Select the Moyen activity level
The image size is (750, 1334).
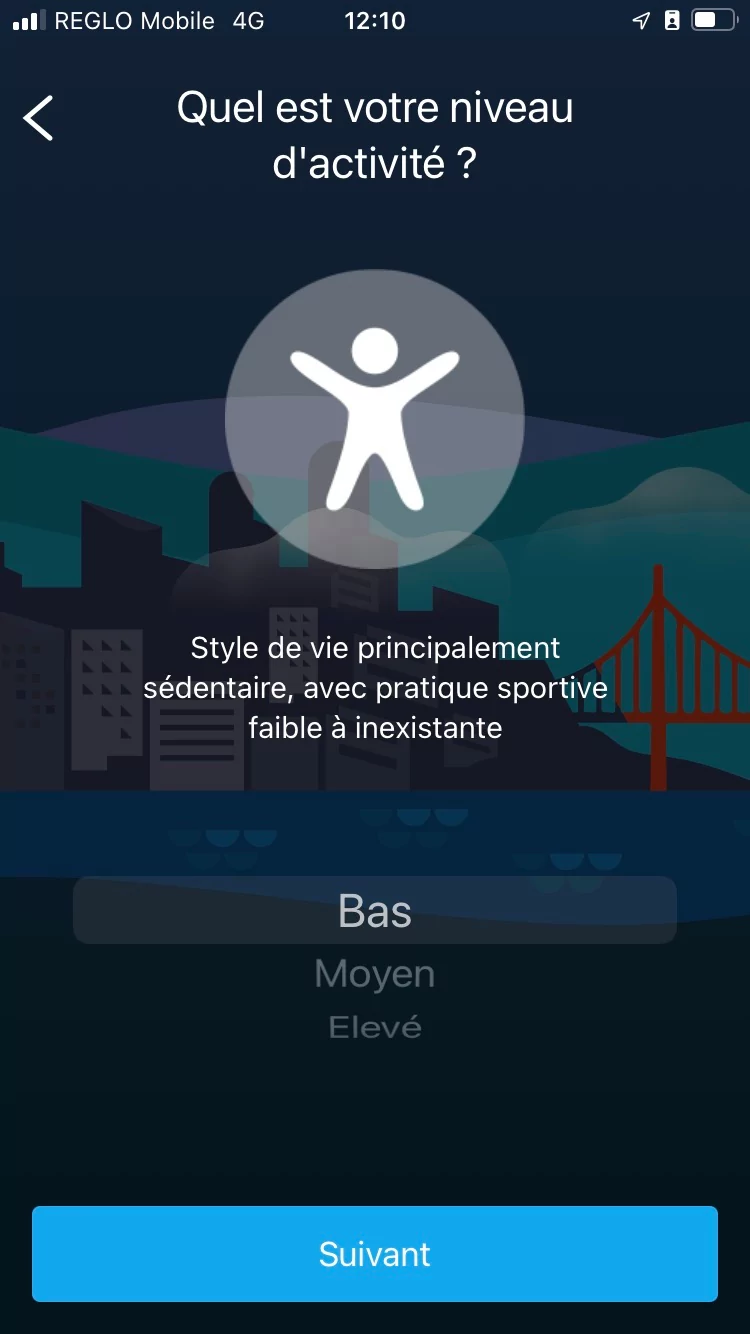[x=375, y=973]
